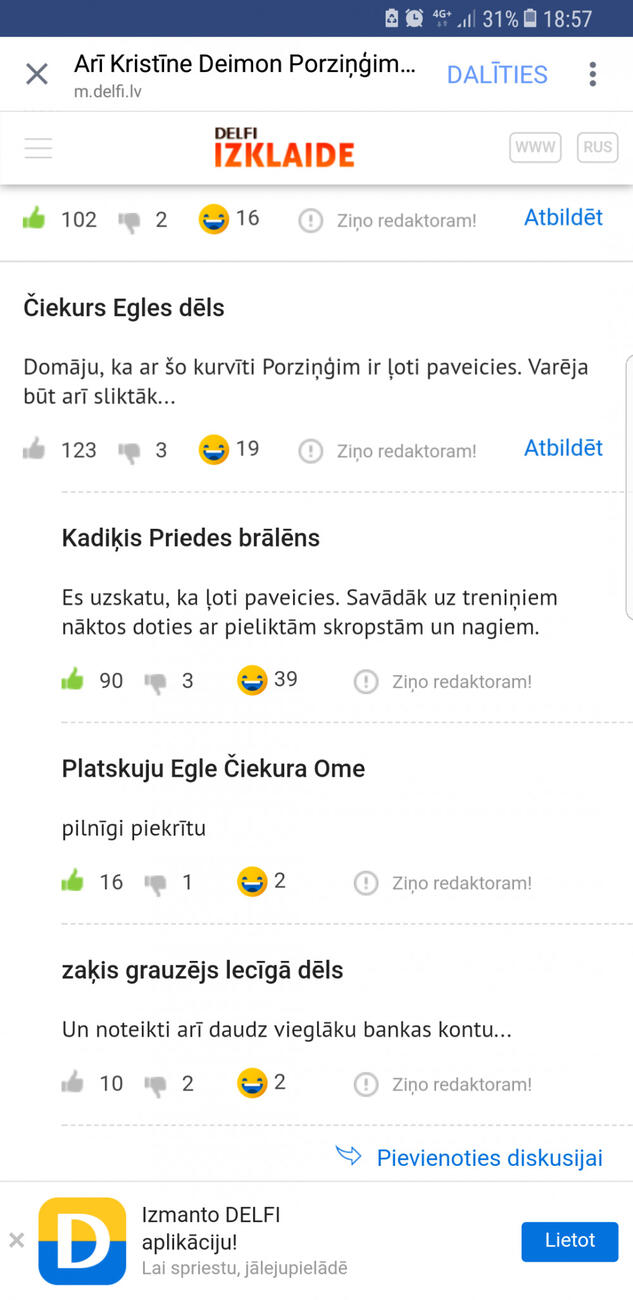
Task: Like the comment by Čiekurs Egles dēls
Action: pyautogui.click(x=35, y=450)
